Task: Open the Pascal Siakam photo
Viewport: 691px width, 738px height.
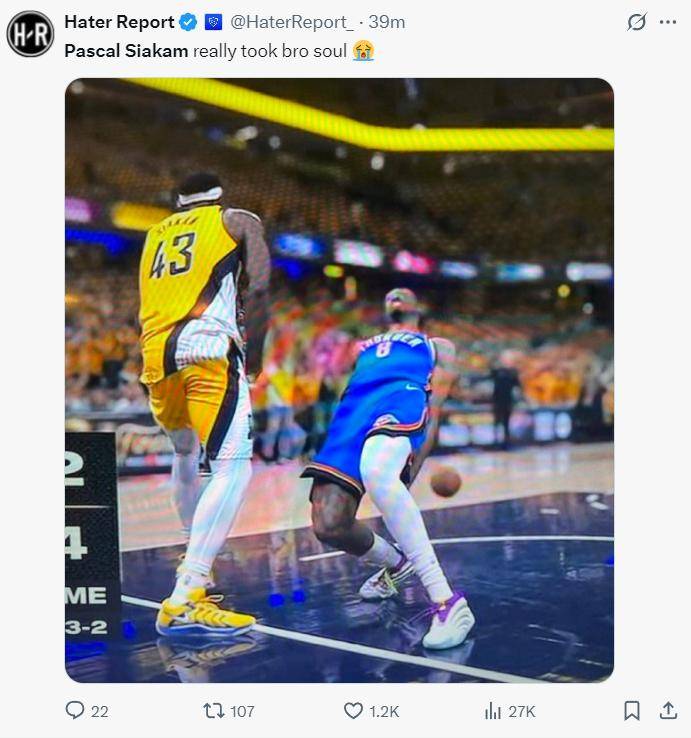Action: point(339,380)
